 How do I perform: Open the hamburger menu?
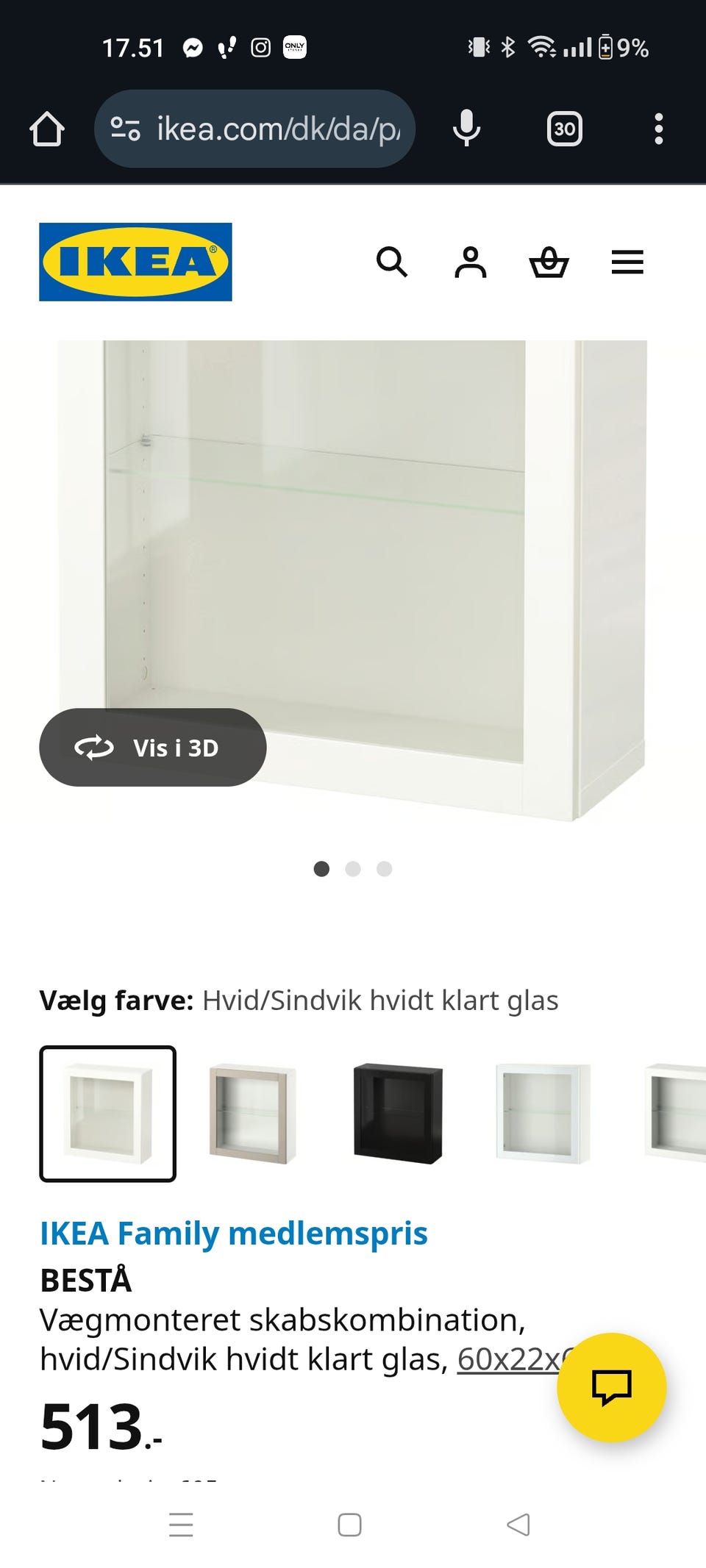click(627, 262)
